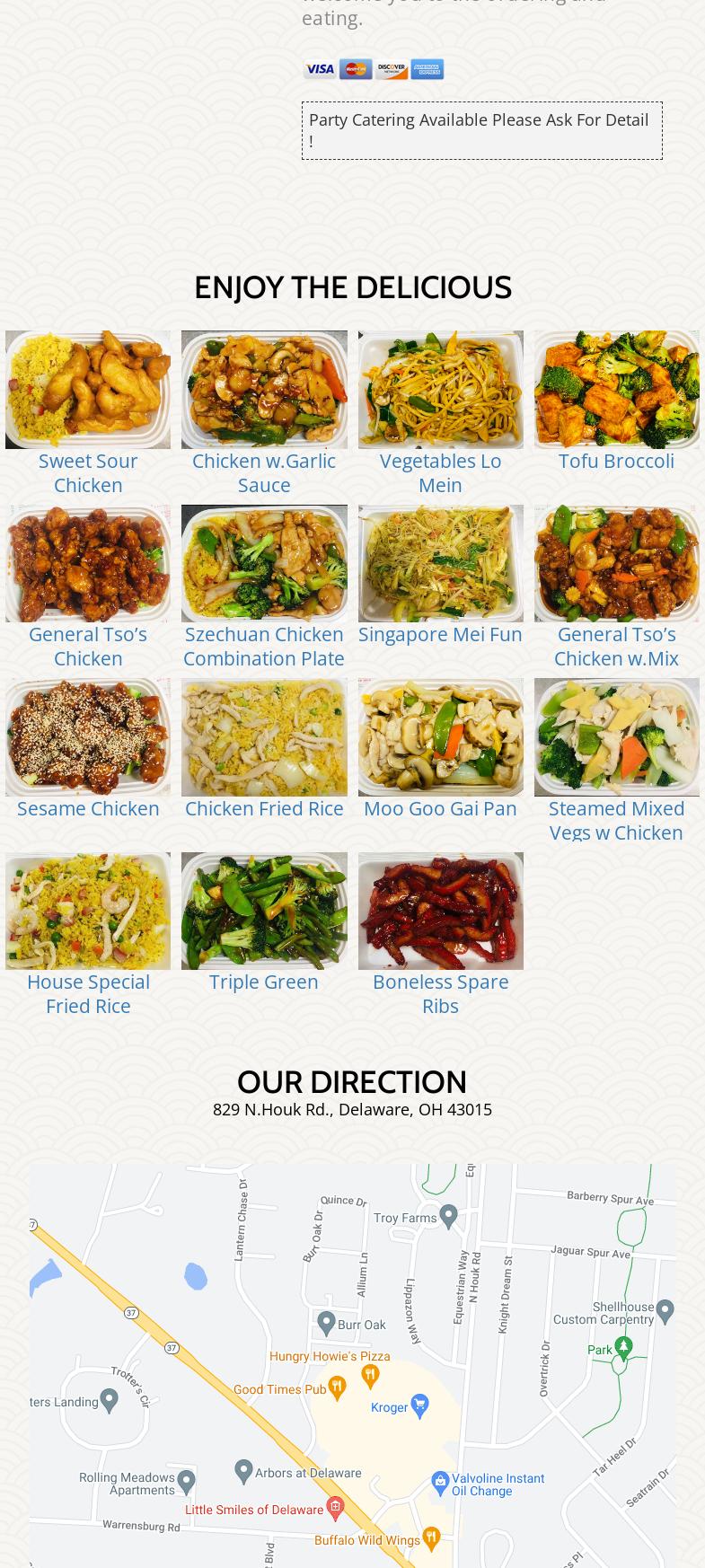Tap the Buffalo Wild Wings map marker
This screenshot has height=1568, width=705.
coord(431,1537)
